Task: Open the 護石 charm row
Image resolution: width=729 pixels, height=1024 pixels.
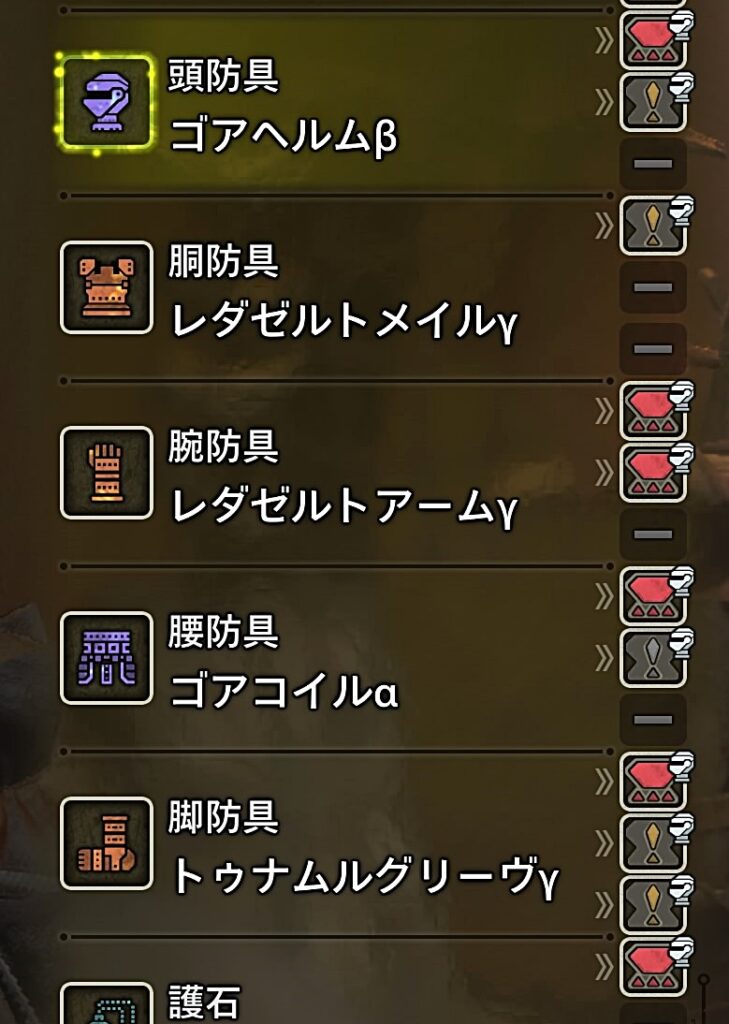Action: 204,1003
